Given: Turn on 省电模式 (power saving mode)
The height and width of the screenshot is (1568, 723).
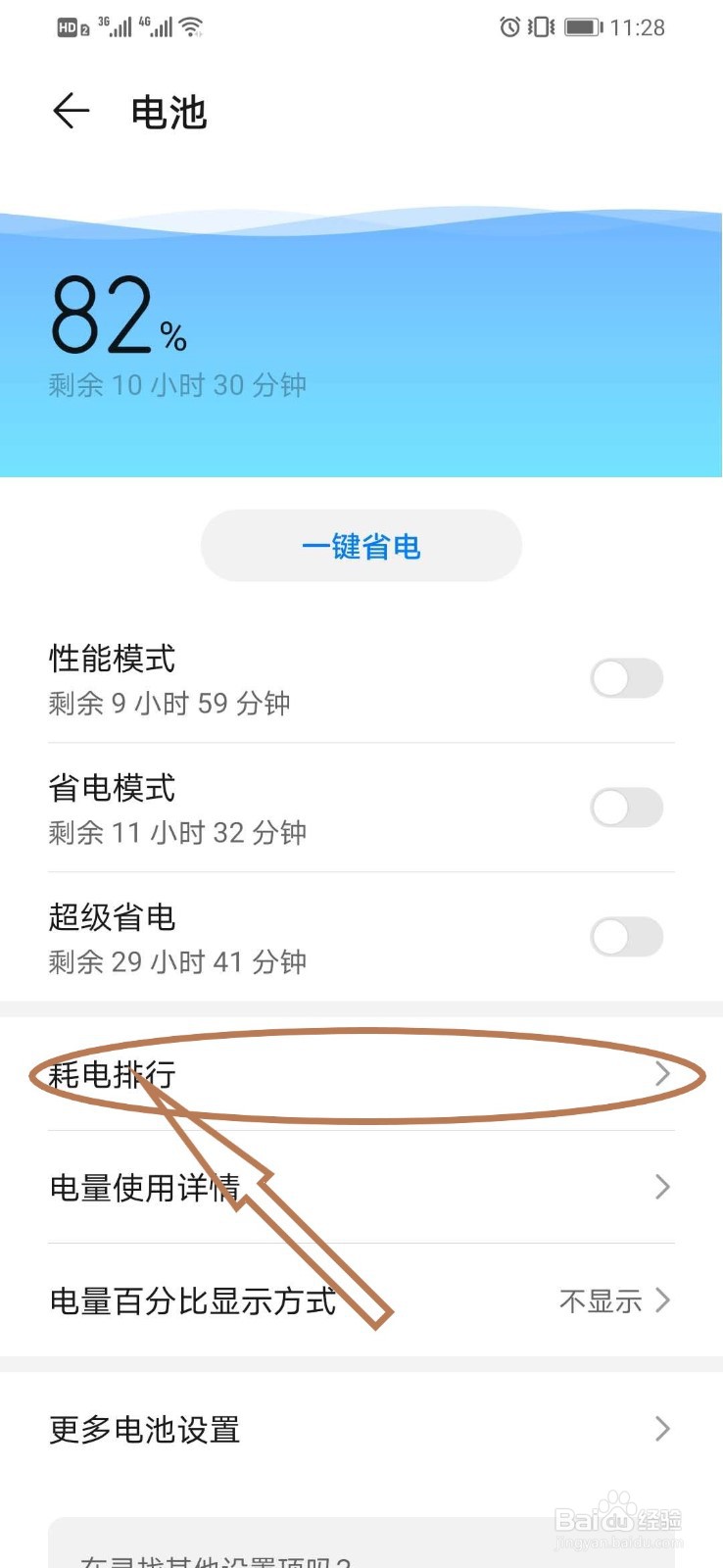Looking at the screenshot, I should pyautogui.click(x=626, y=808).
